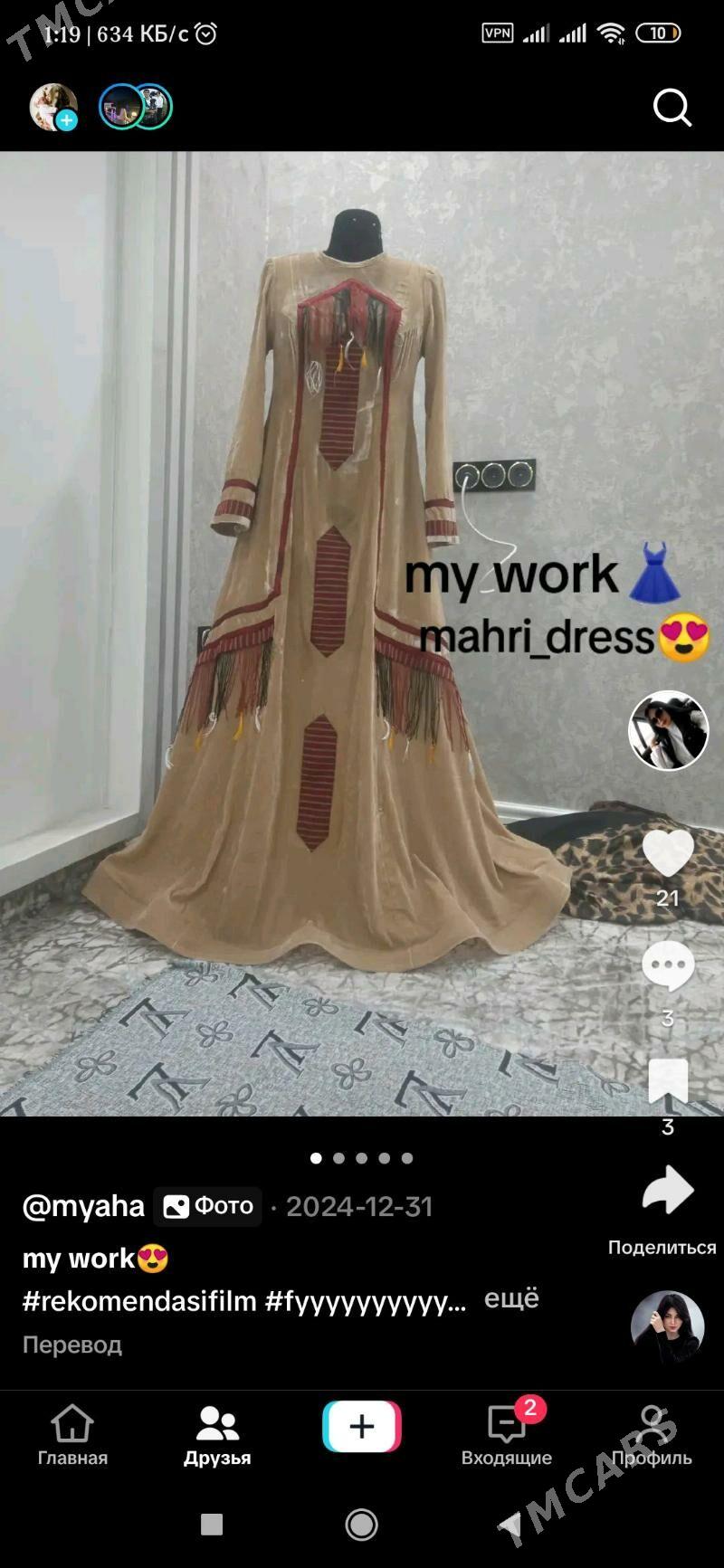Like this post with the heart
The image size is (724, 1568).
tap(668, 853)
